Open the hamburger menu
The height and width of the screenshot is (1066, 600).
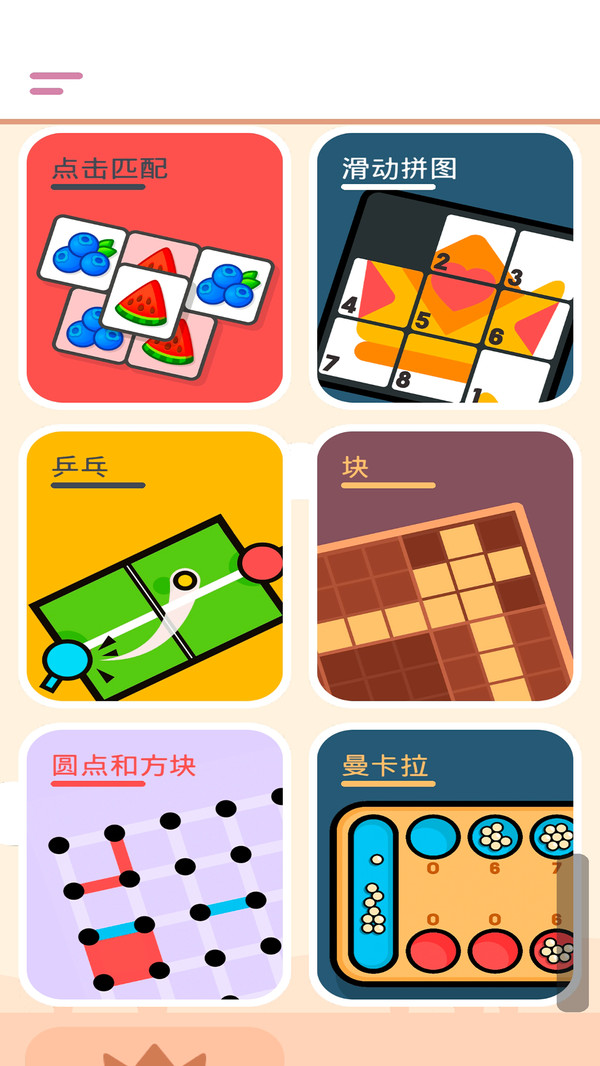pyautogui.click(x=56, y=84)
